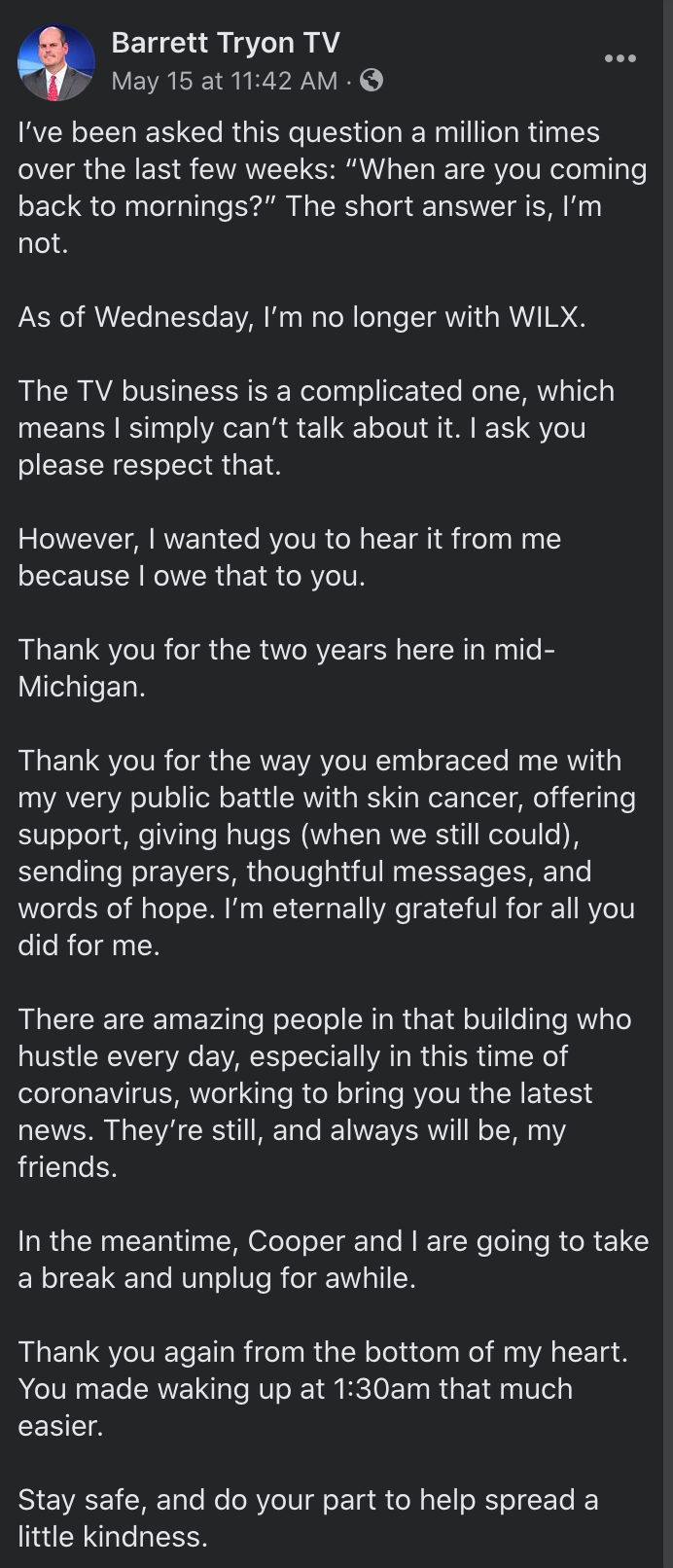The height and width of the screenshot is (1568, 673).
Task: Open the post's three-dot options menu
Action: tap(620, 58)
